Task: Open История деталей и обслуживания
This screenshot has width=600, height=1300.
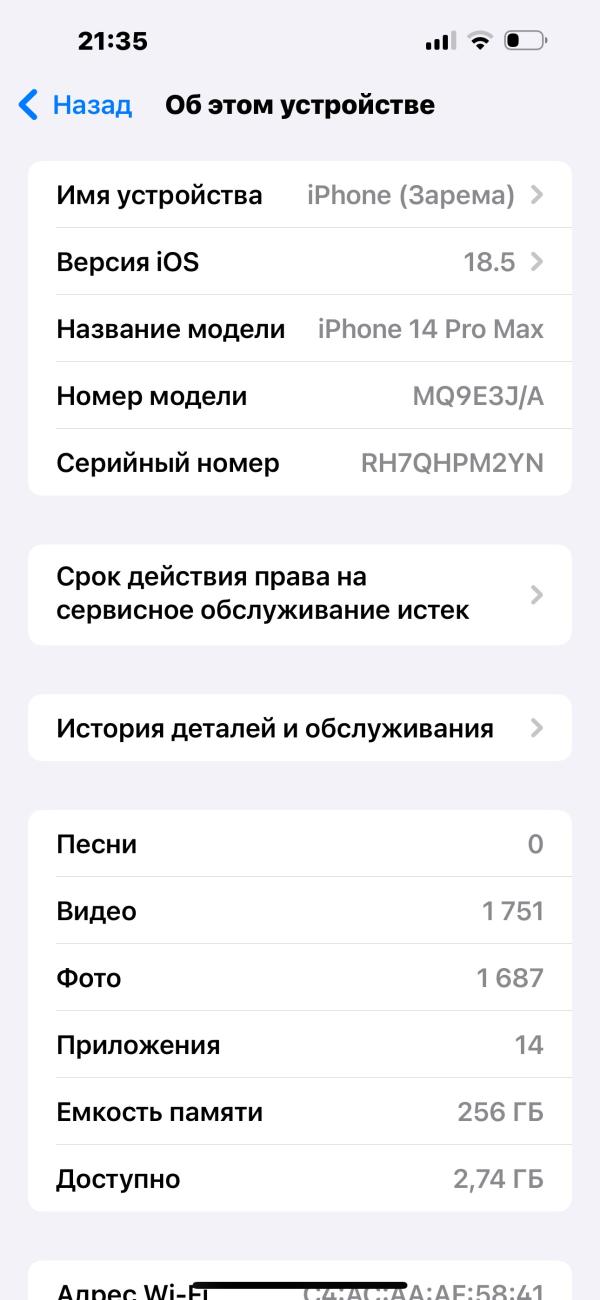Action: click(300, 728)
